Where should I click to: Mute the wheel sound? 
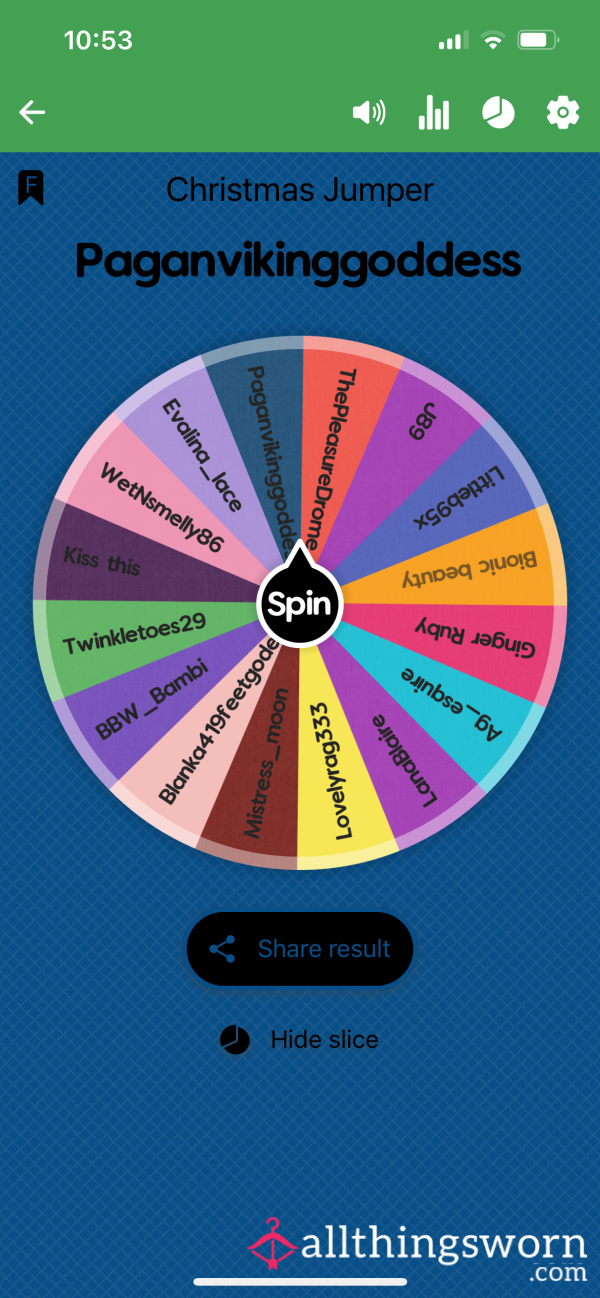[369, 112]
